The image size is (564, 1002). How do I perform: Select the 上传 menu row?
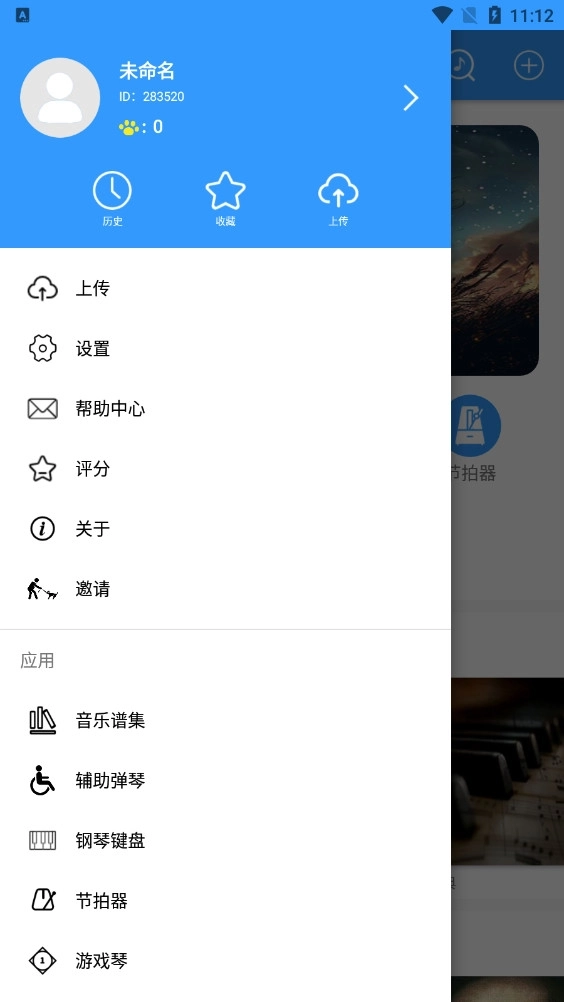225,289
